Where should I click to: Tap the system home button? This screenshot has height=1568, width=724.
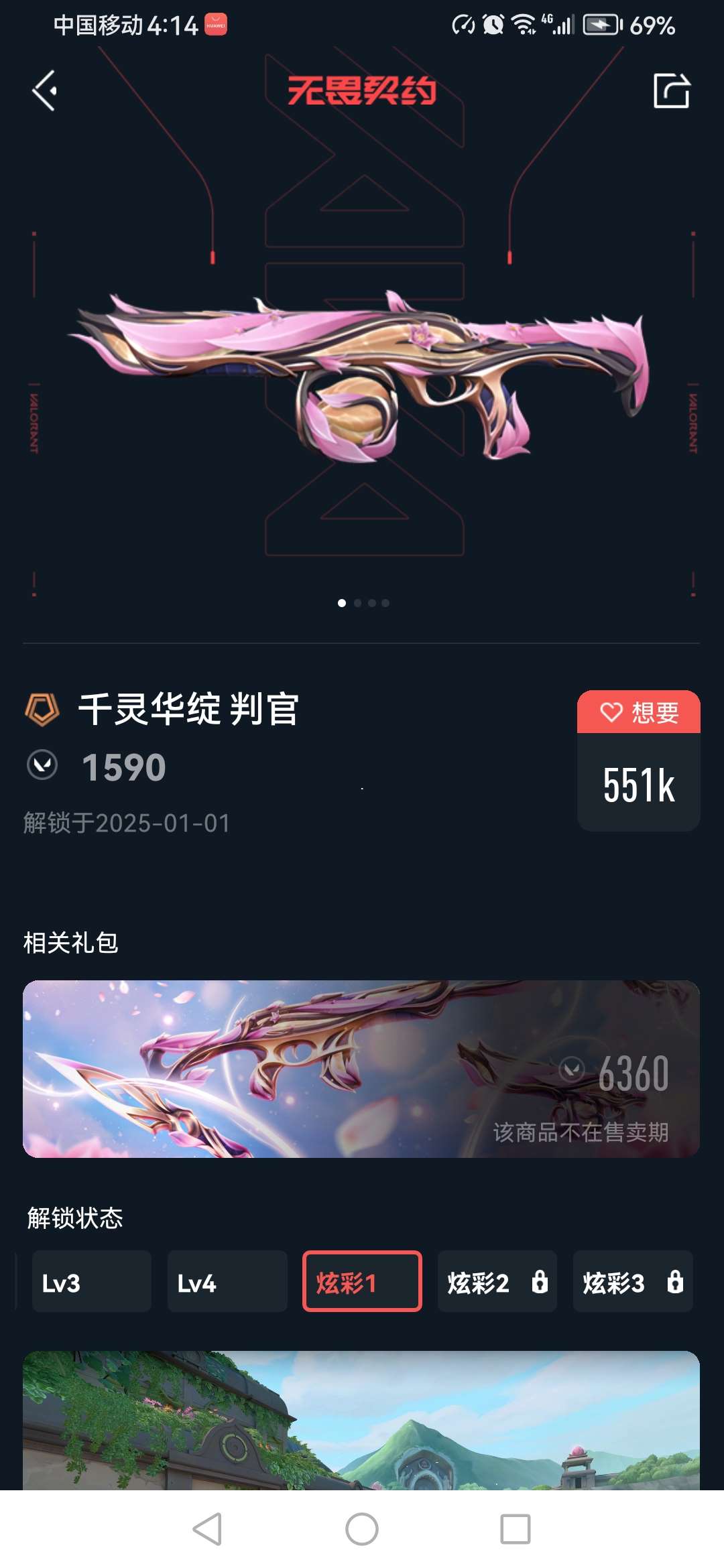pyautogui.click(x=362, y=1529)
